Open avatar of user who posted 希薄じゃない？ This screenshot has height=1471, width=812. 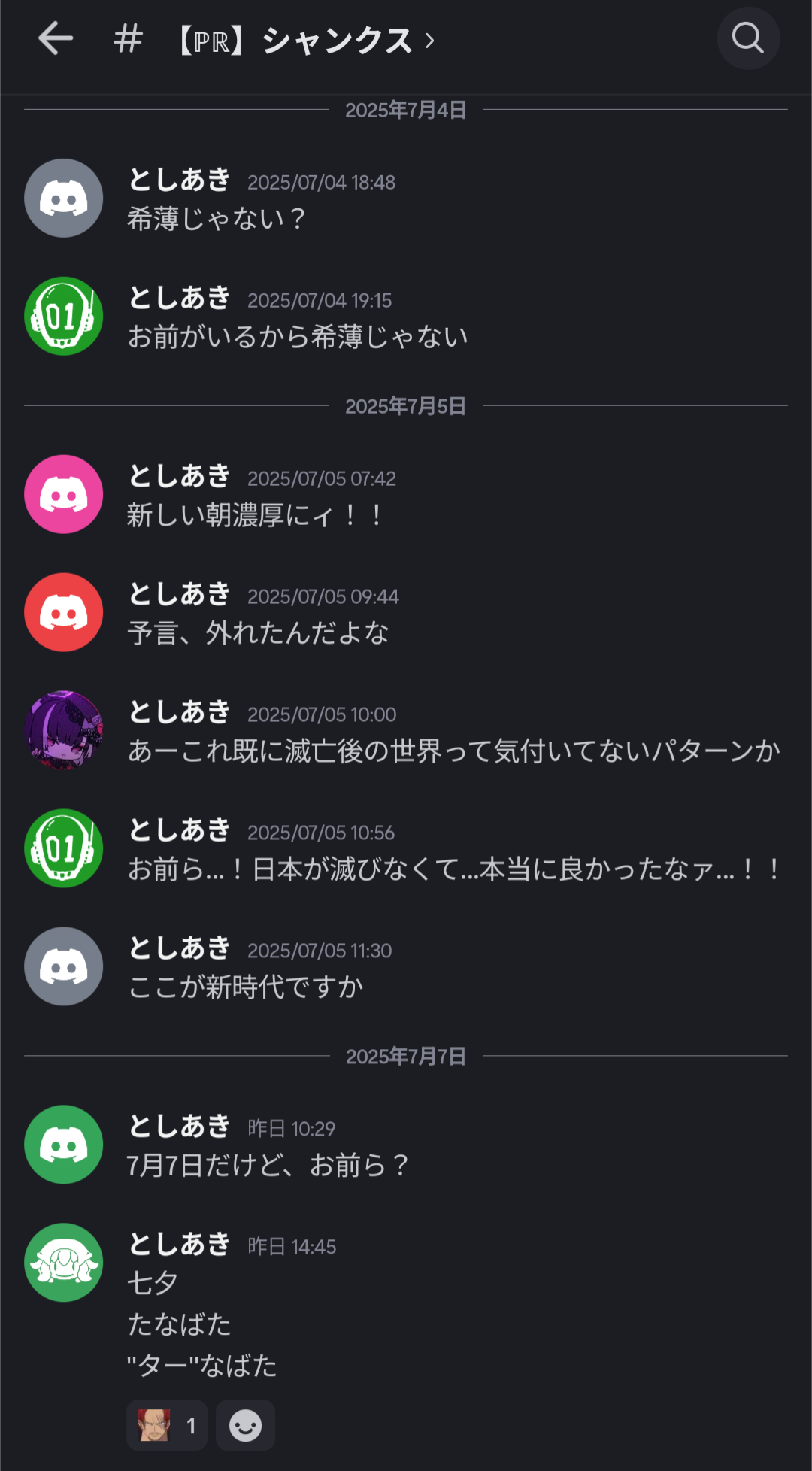click(64, 198)
